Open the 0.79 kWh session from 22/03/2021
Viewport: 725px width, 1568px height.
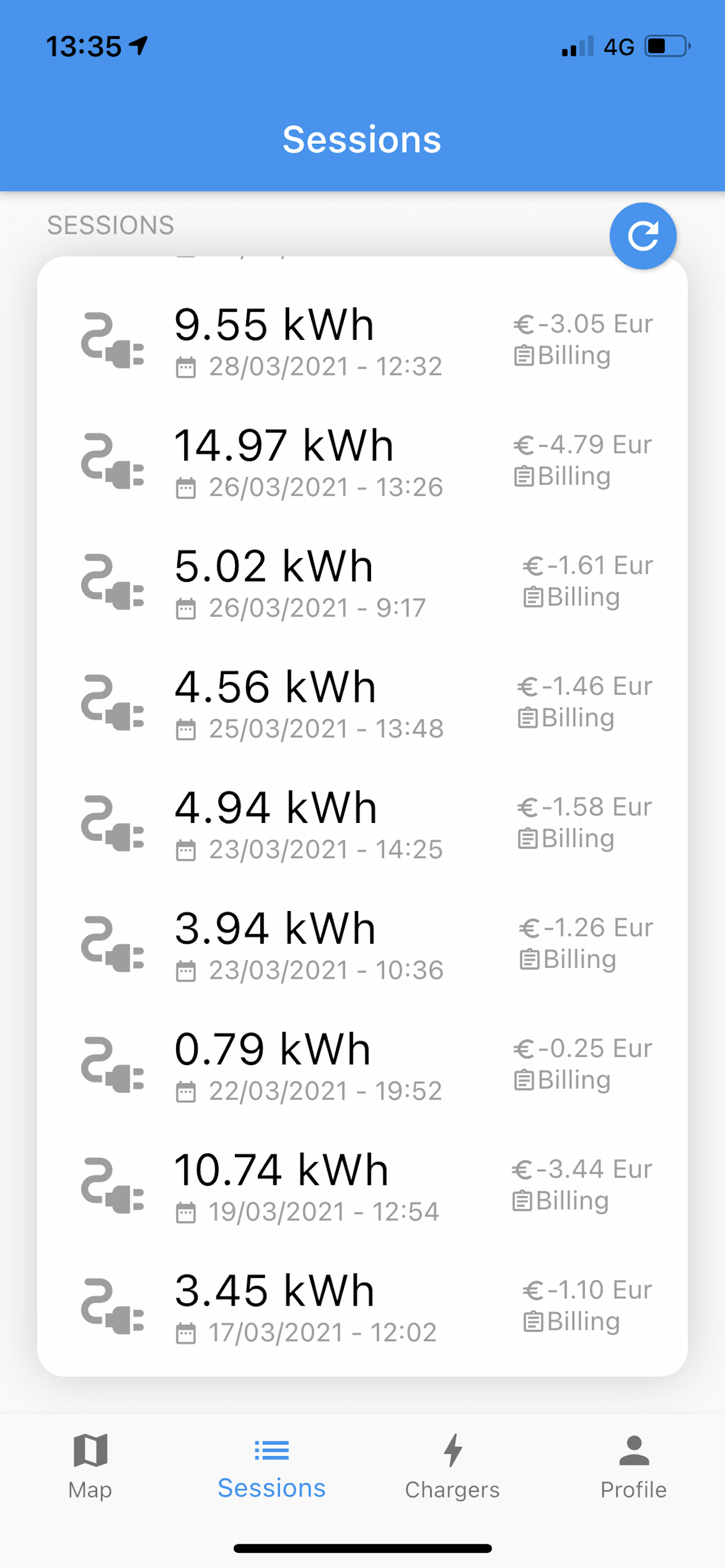pyautogui.click(x=362, y=1065)
